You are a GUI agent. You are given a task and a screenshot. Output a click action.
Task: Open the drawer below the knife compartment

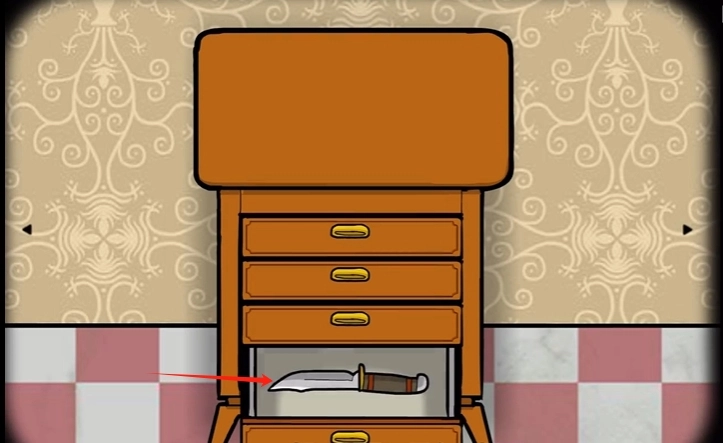click(x=350, y=436)
